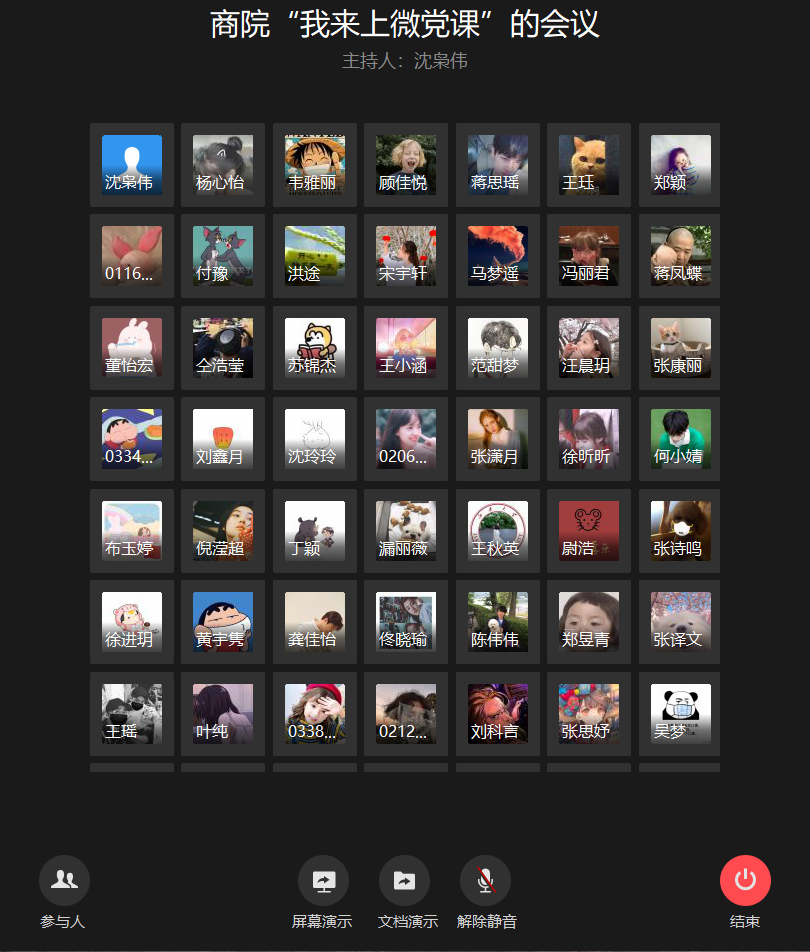Image resolution: width=810 pixels, height=952 pixels.
Task: Start 文档演示 document presentation
Action: coord(404,881)
